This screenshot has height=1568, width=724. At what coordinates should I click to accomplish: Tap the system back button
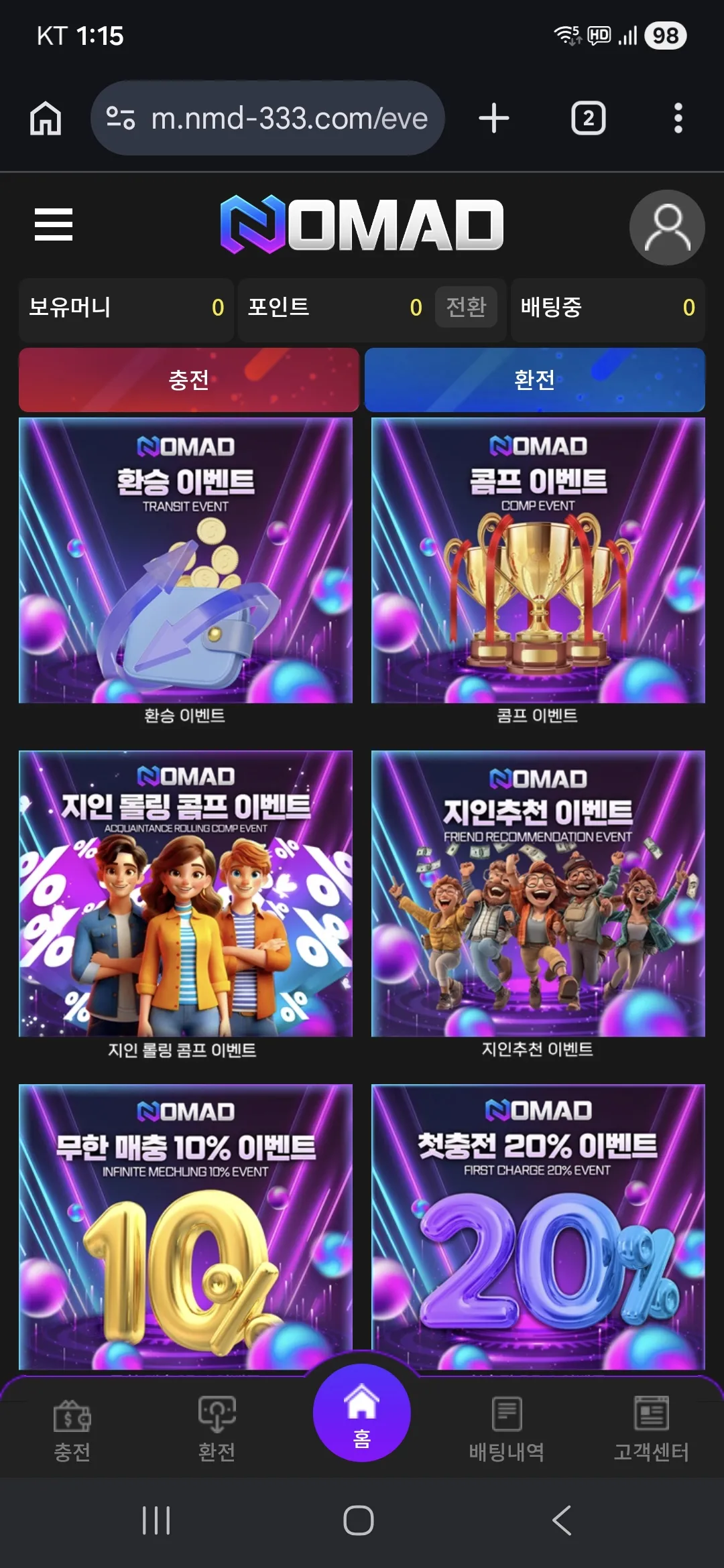click(562, 1520)
